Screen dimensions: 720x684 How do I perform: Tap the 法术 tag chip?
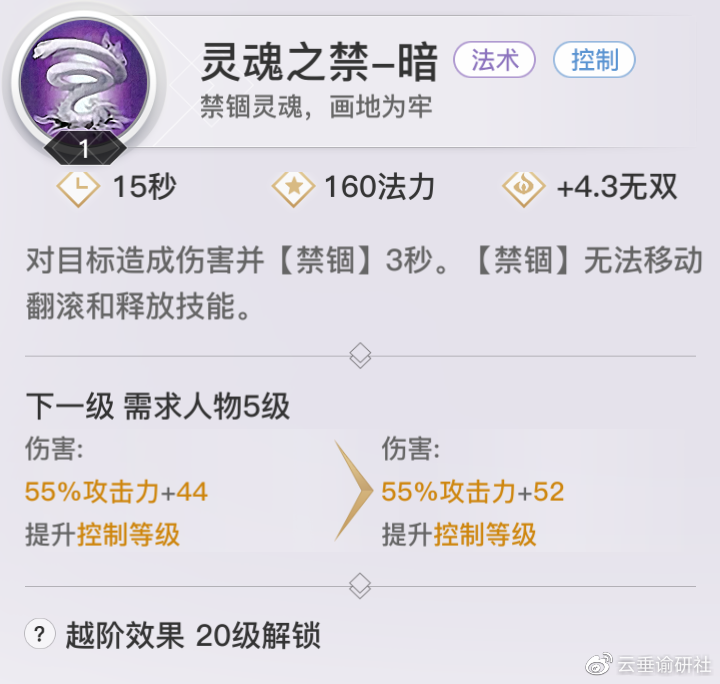pyautogui.click(x=495, y=61)
